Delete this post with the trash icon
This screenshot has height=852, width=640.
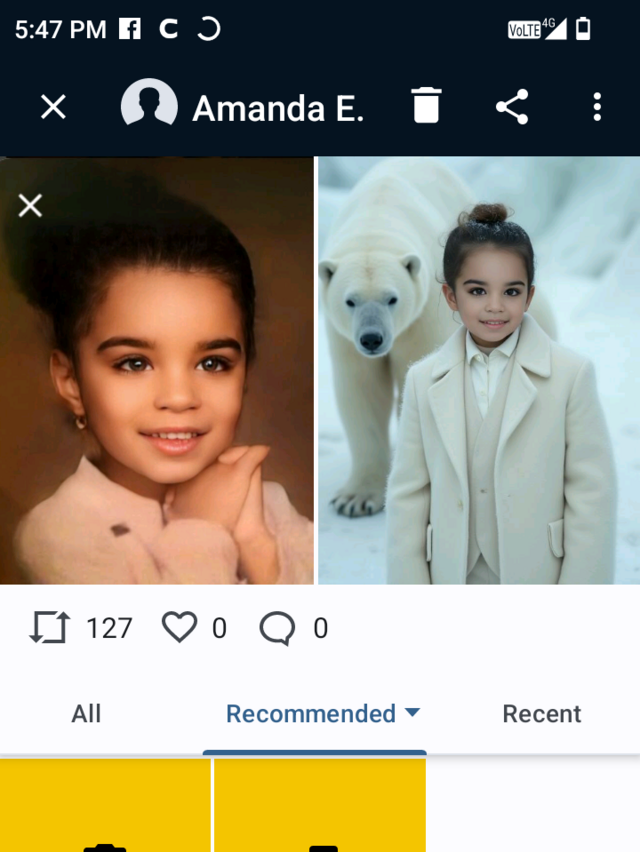click(x=426, y=106)
